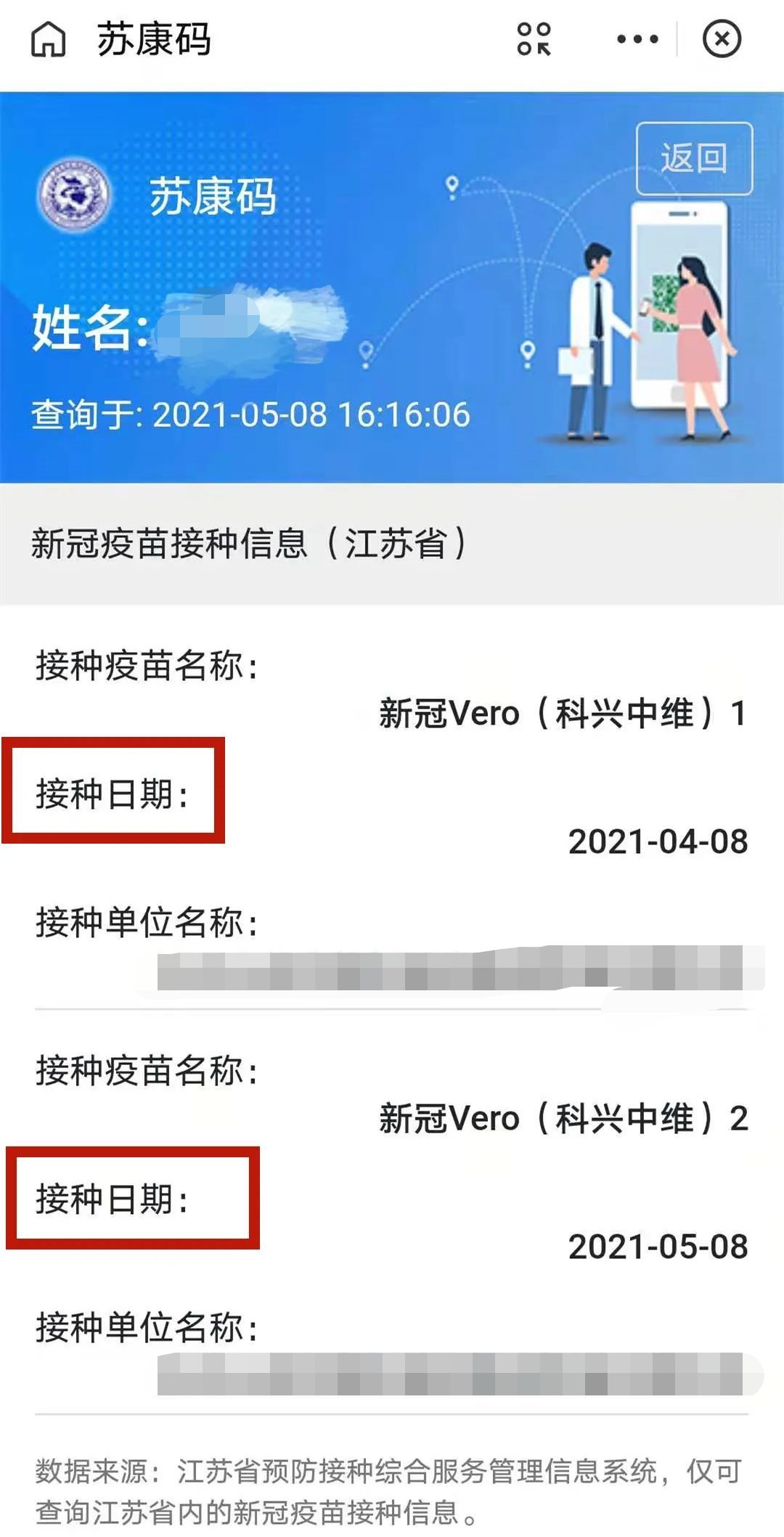784x1537 pixels.
Task: Tap the home icon in the top bar
Action: tap(49, 39)
